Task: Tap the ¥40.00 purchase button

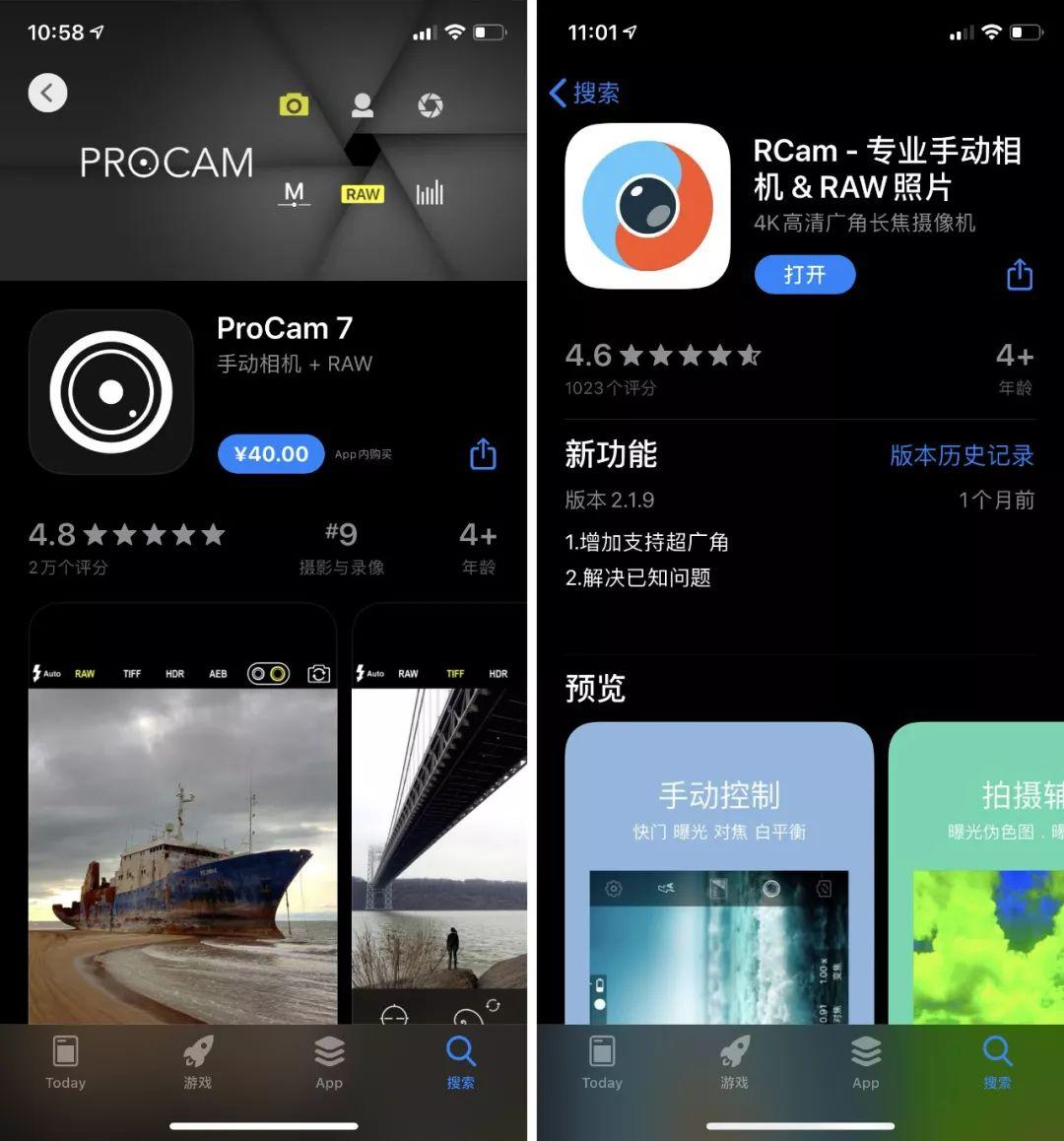Action: pos(270,454)
